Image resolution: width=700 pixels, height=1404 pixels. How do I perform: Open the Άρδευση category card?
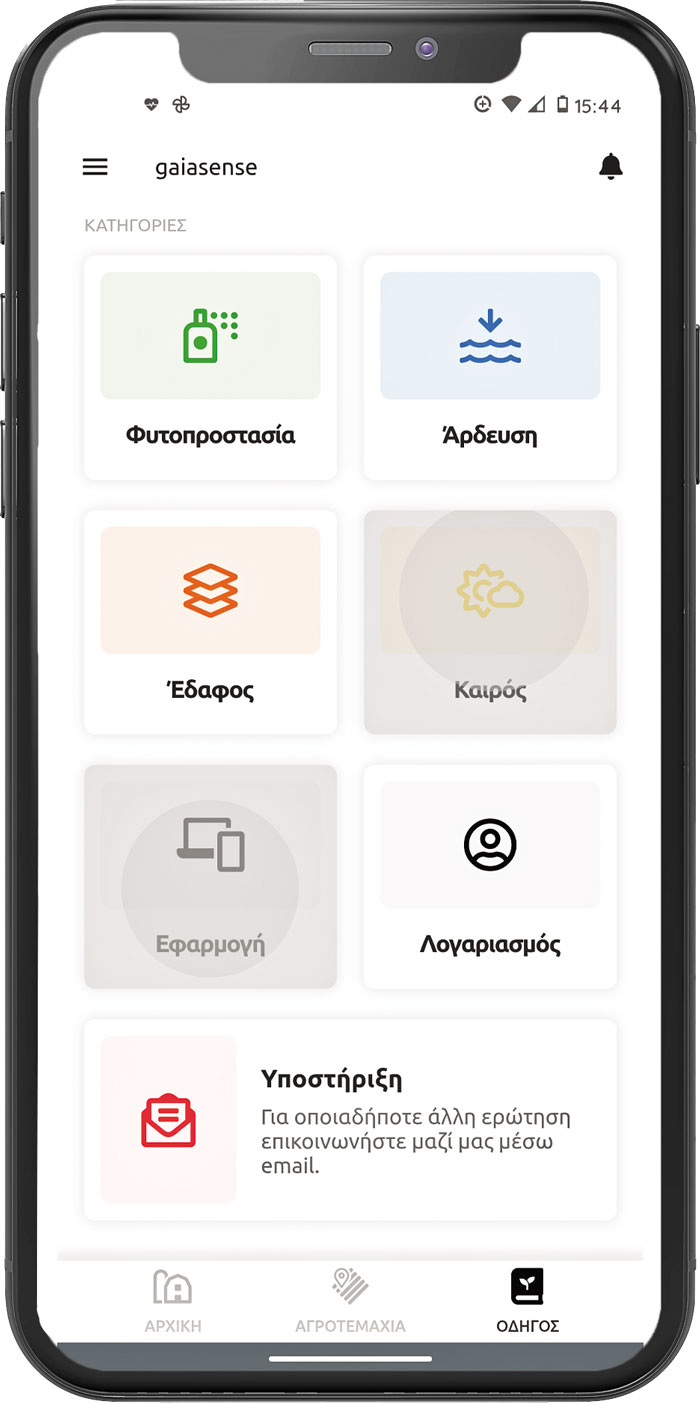490,367
